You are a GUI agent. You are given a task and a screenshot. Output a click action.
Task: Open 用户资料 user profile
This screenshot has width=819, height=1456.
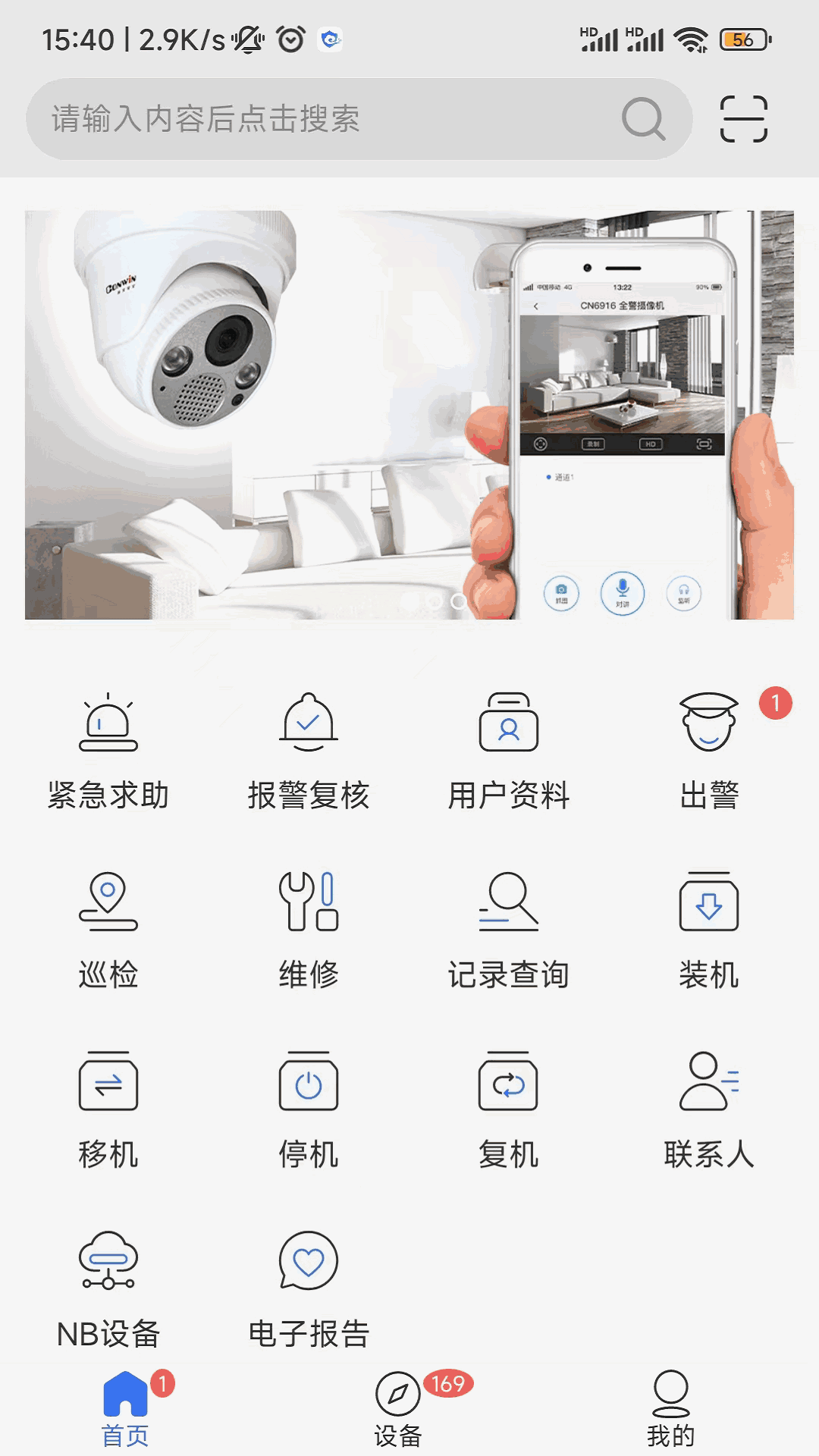(x=509, y=751)
